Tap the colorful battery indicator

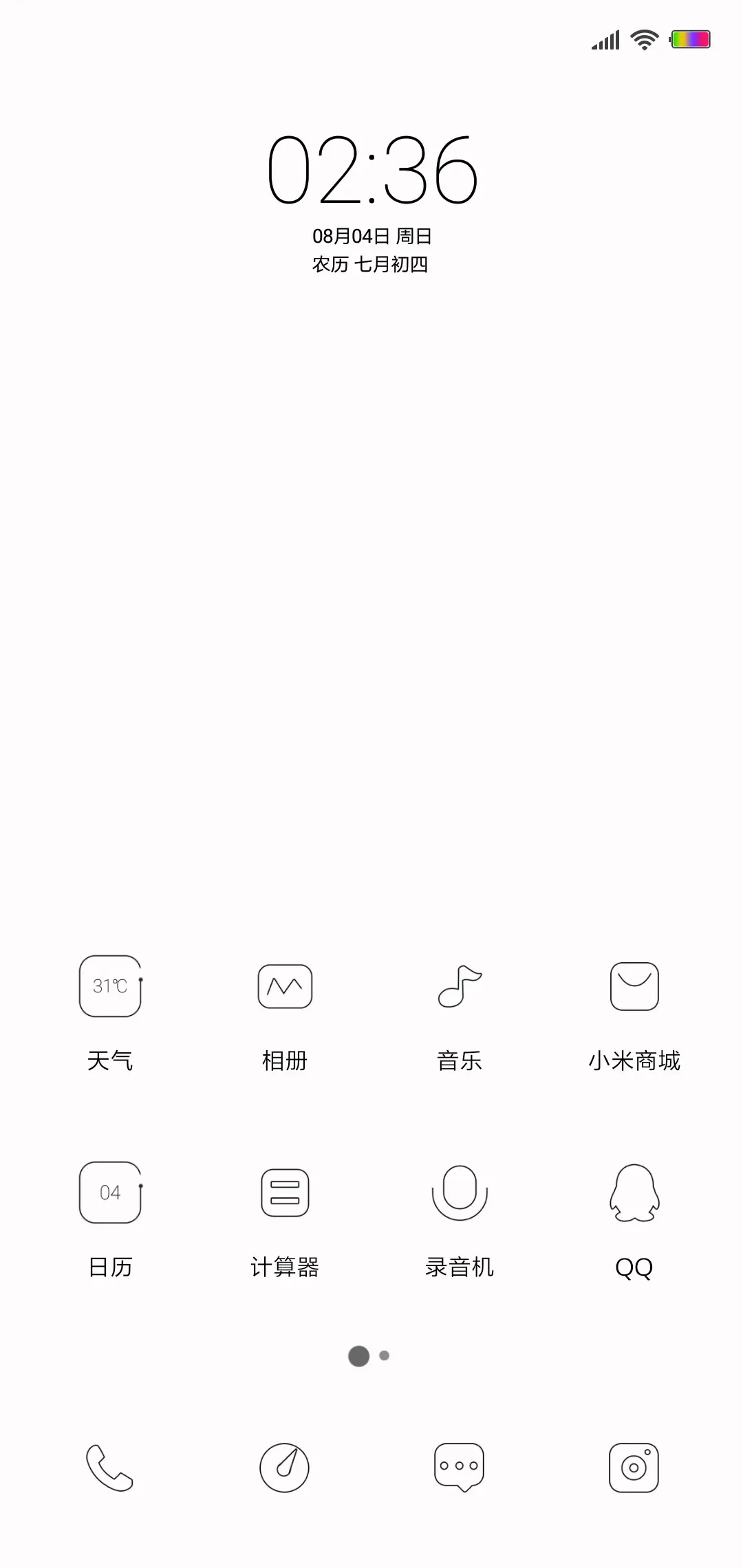pyautogui.click(x=690, y=40)
